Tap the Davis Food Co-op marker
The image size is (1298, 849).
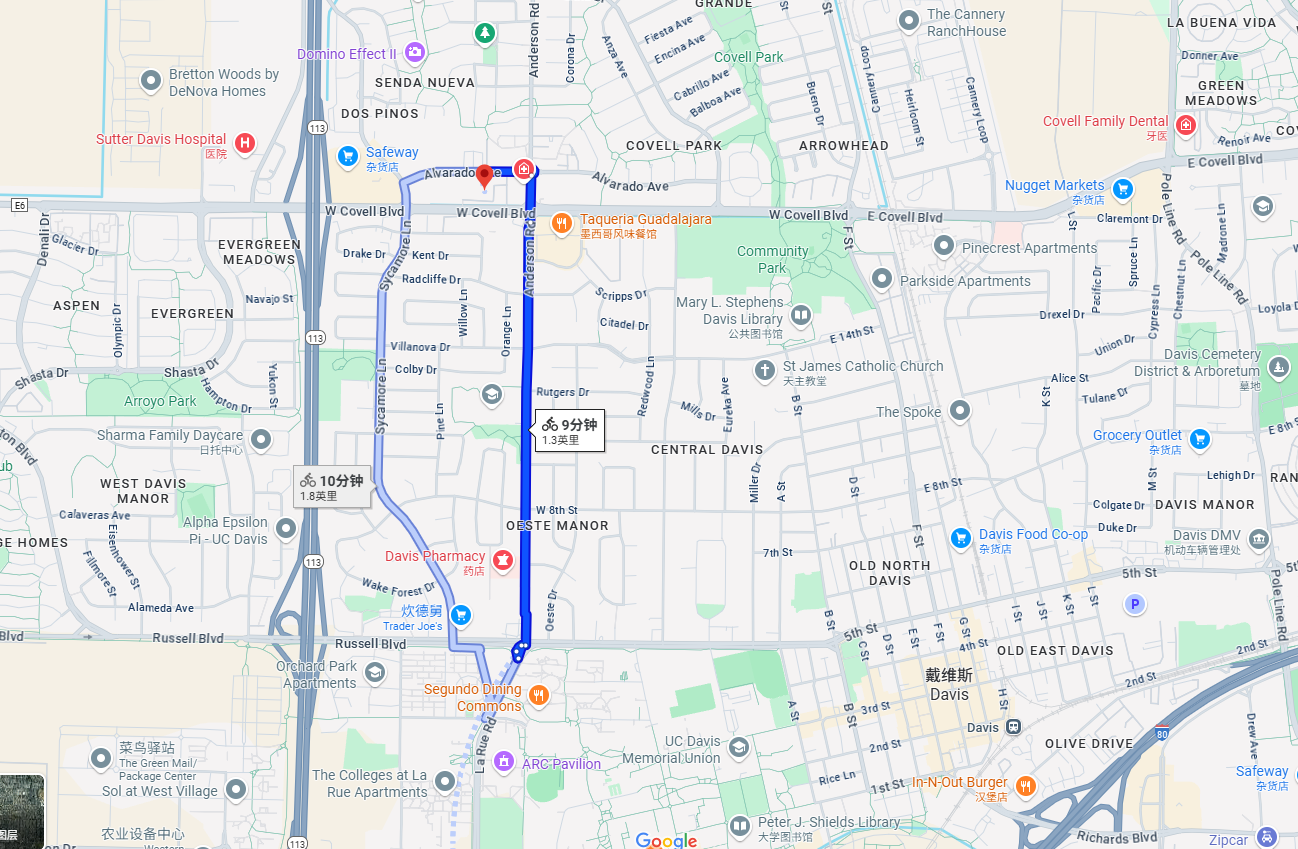tap(961, 538)
